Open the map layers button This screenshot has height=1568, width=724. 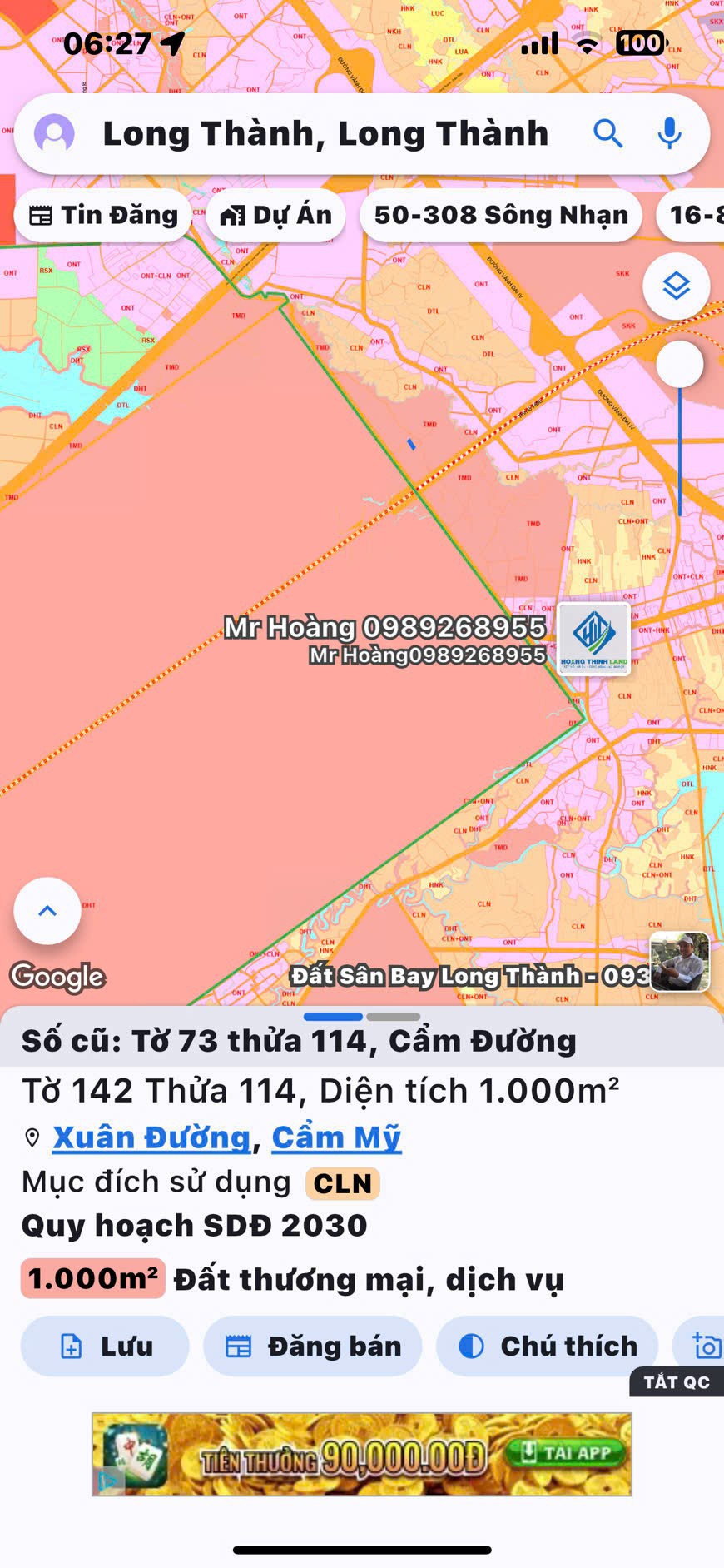click(676, 286)
